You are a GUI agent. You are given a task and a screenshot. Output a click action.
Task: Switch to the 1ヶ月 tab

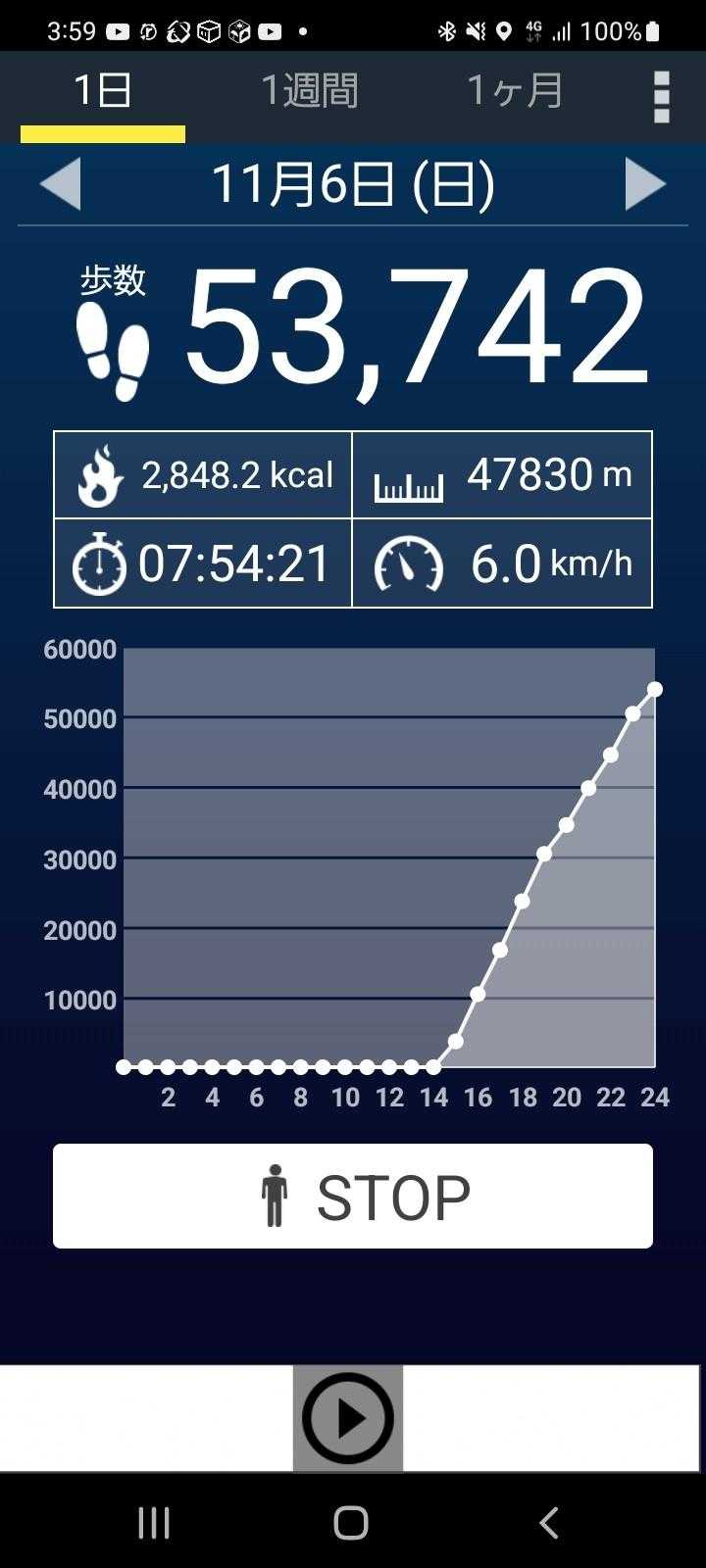pos(516,91)
